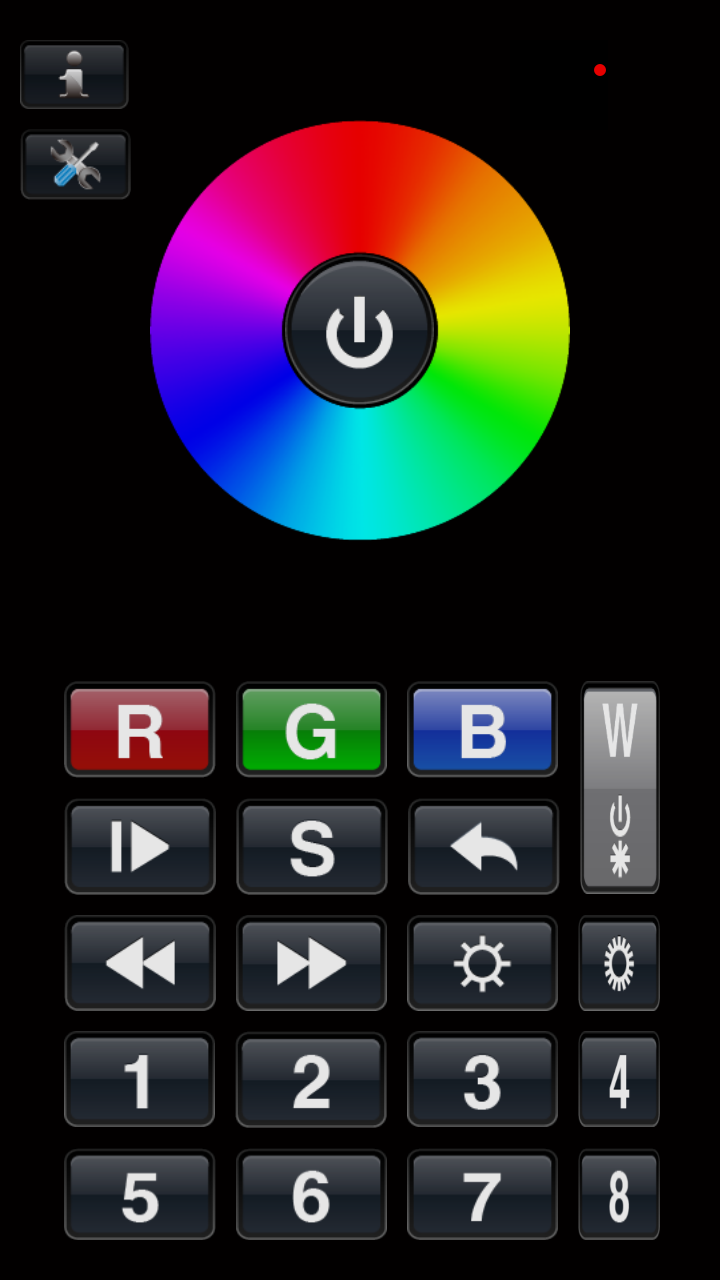The height and width of the screenshot is (1280, 720).
Task: Select preset number 3
Action: coord(482,1080)
